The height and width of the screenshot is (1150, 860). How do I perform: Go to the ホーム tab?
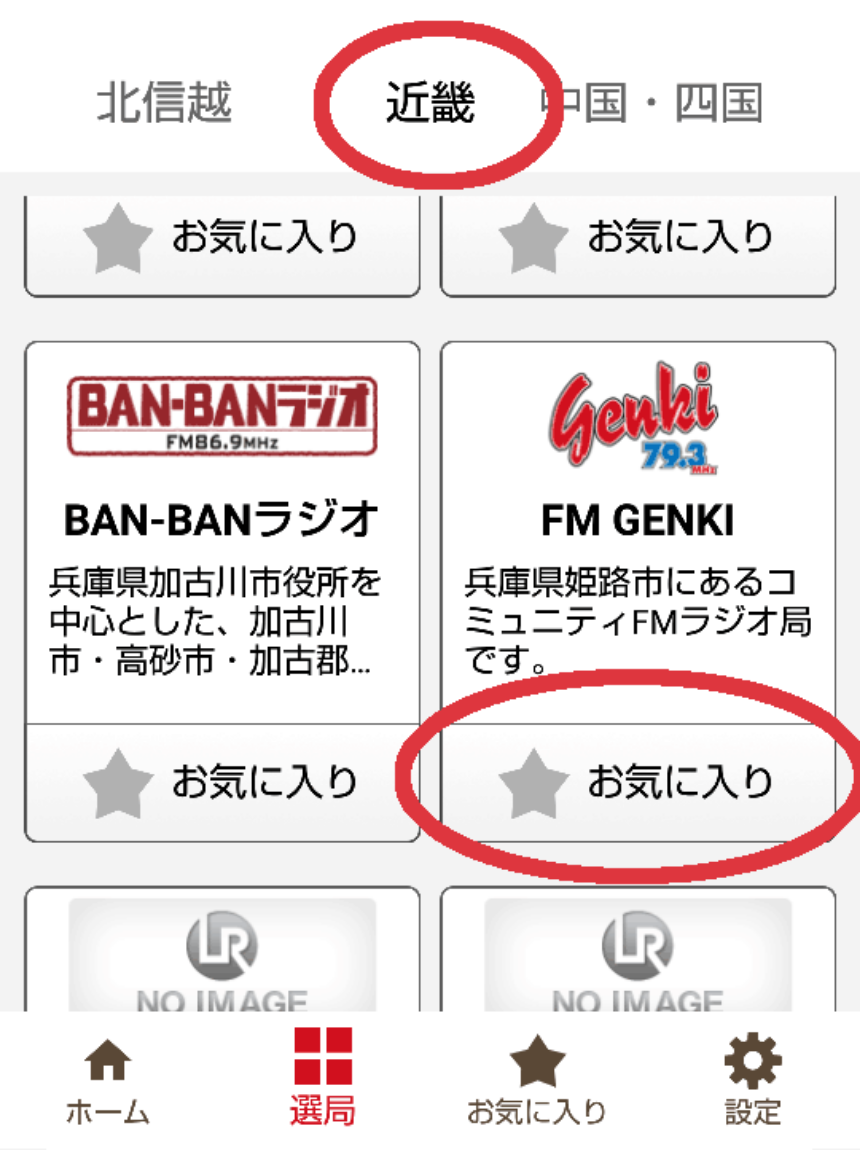pos(108,1082)
